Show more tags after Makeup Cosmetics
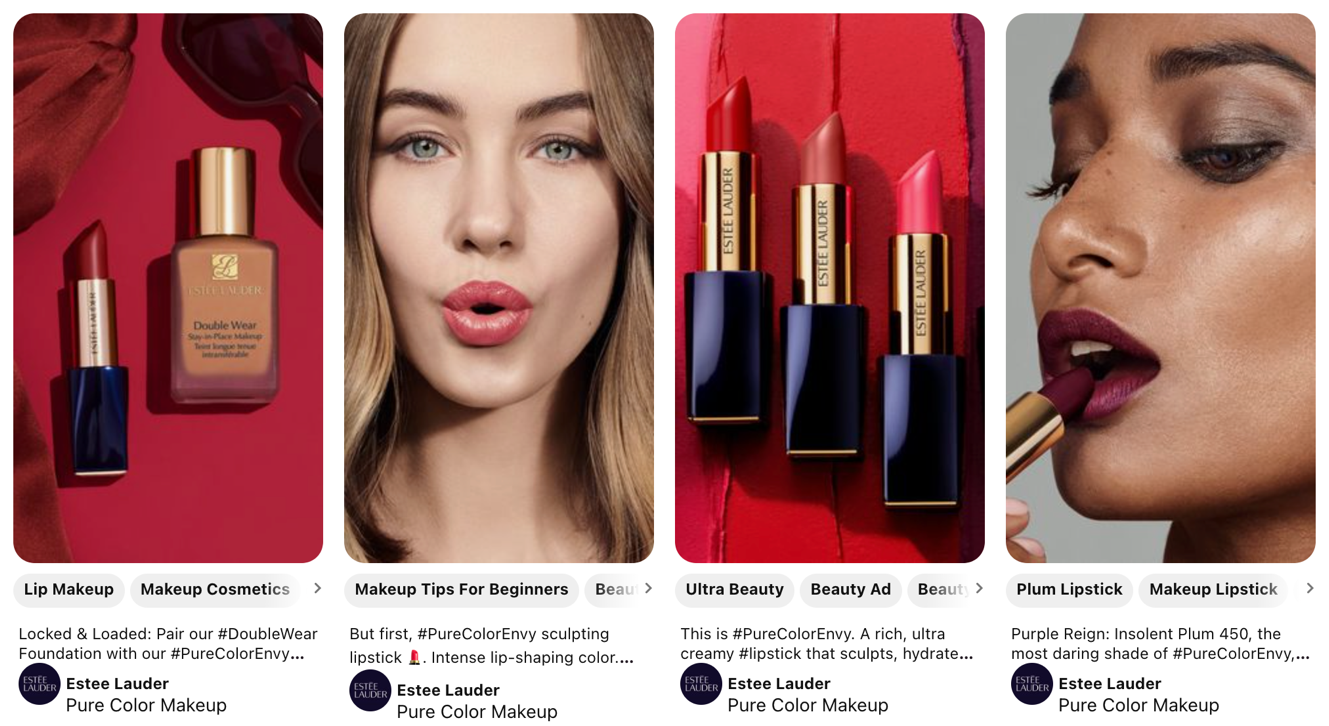Image resolution: width=1329 pixels, height=726 pixels. point(317,589)
